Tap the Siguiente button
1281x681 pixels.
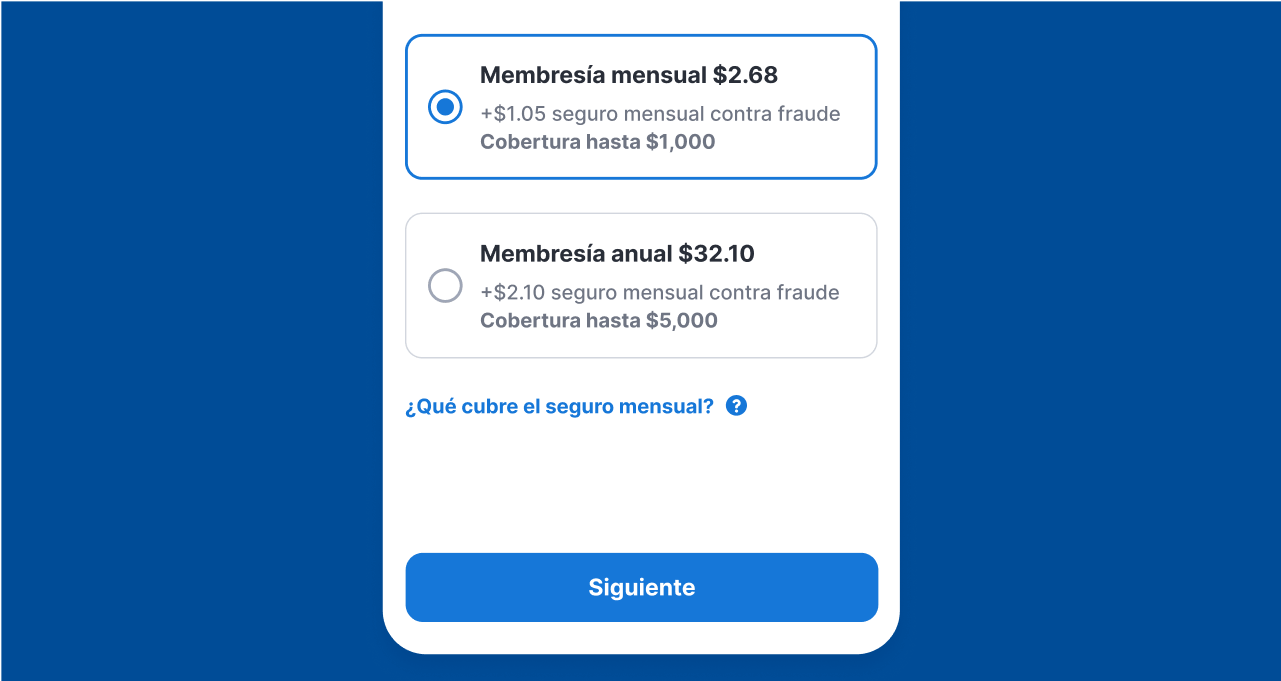(641, 587)
